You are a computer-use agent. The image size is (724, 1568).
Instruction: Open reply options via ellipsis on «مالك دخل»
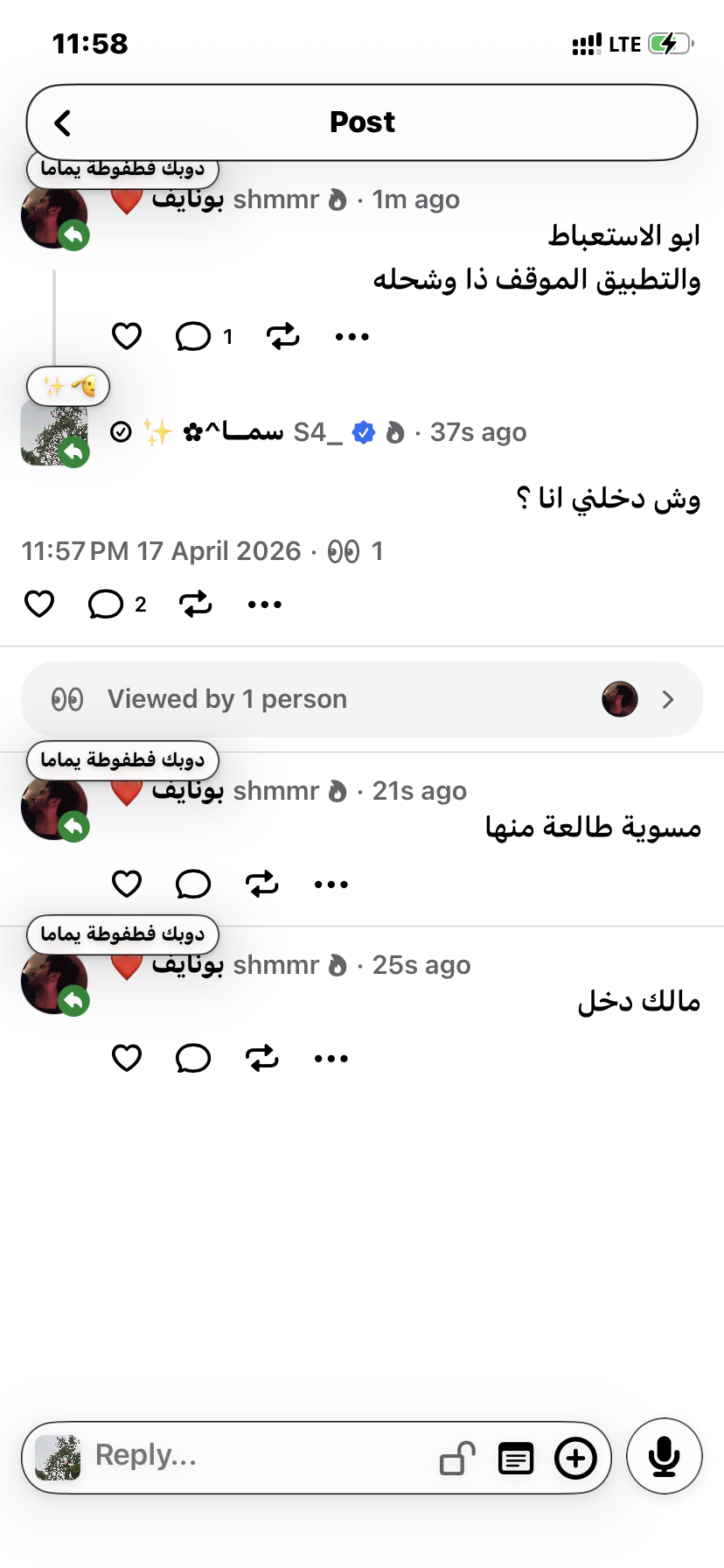coord(331,1057)
